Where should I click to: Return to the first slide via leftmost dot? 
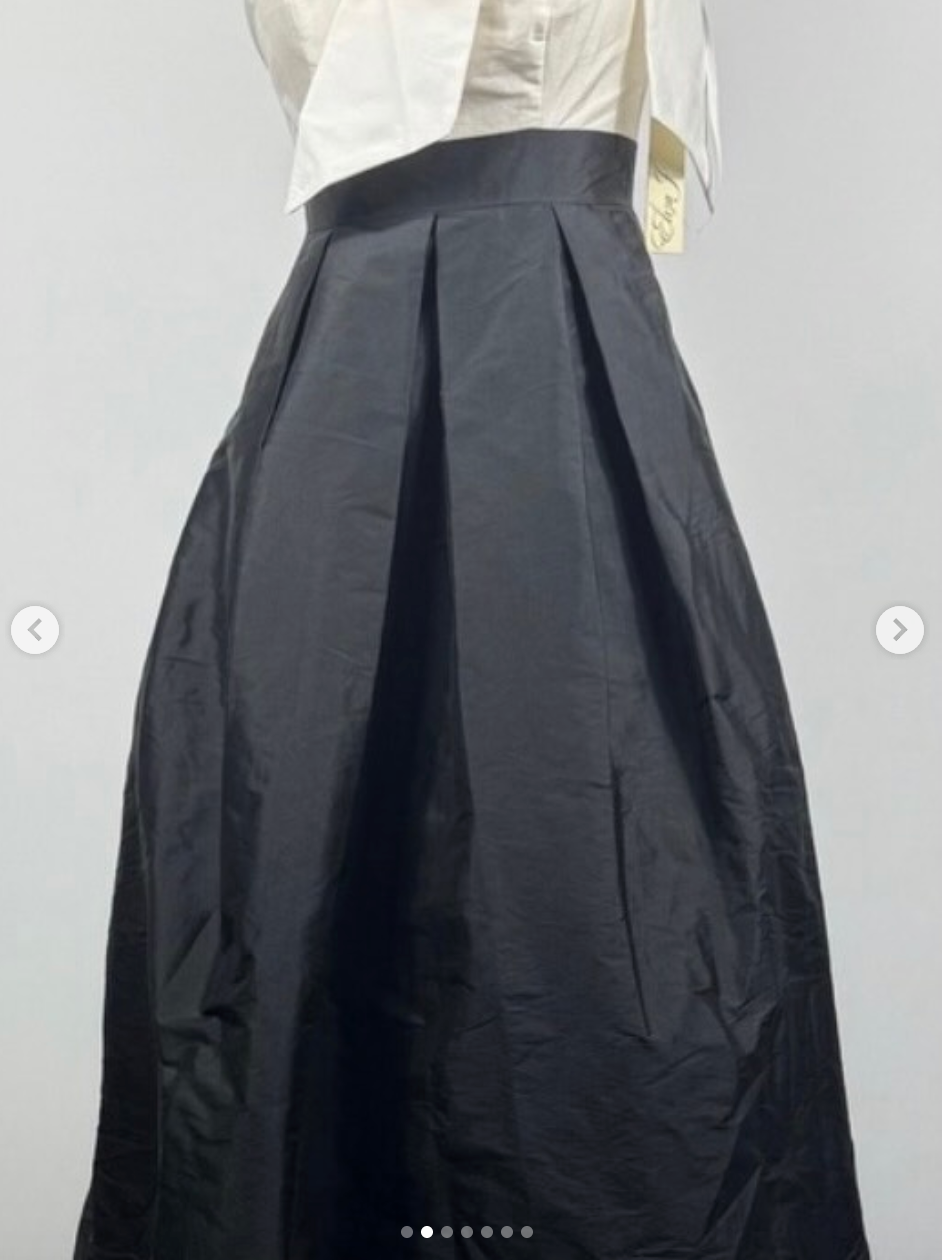click(407, 1232)
